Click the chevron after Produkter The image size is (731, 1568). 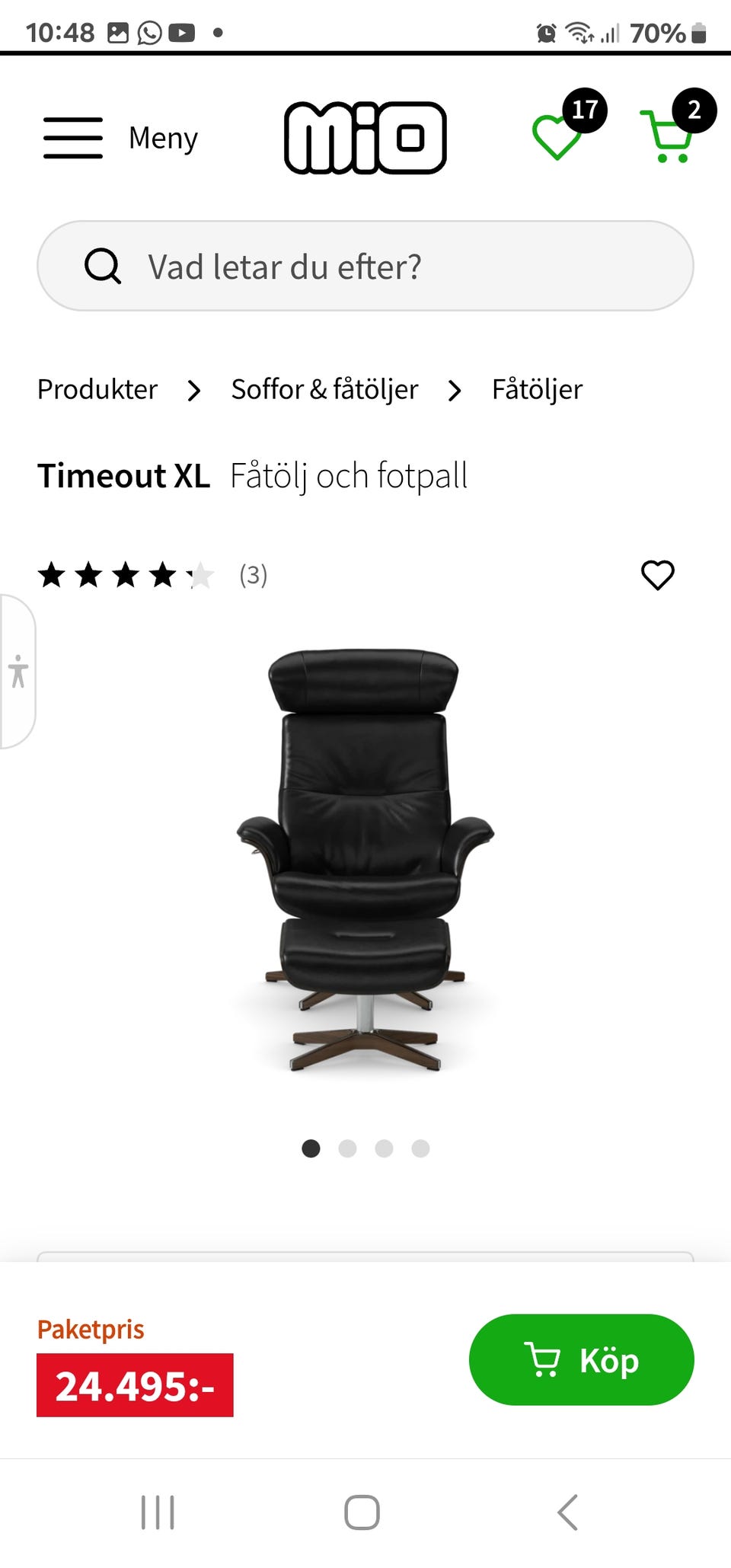click(194, 391)
